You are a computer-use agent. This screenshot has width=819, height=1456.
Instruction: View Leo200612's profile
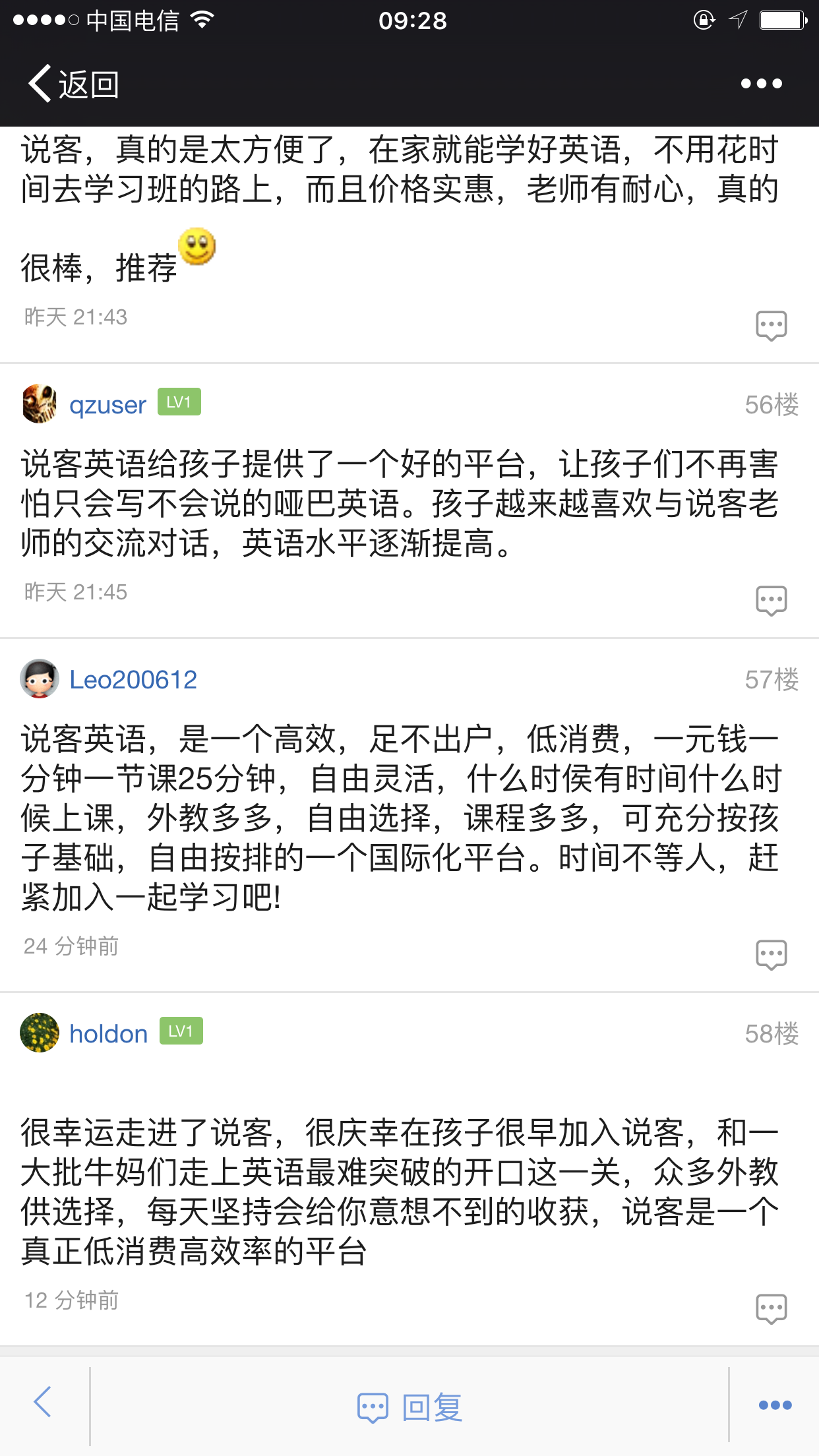(133, 680)
